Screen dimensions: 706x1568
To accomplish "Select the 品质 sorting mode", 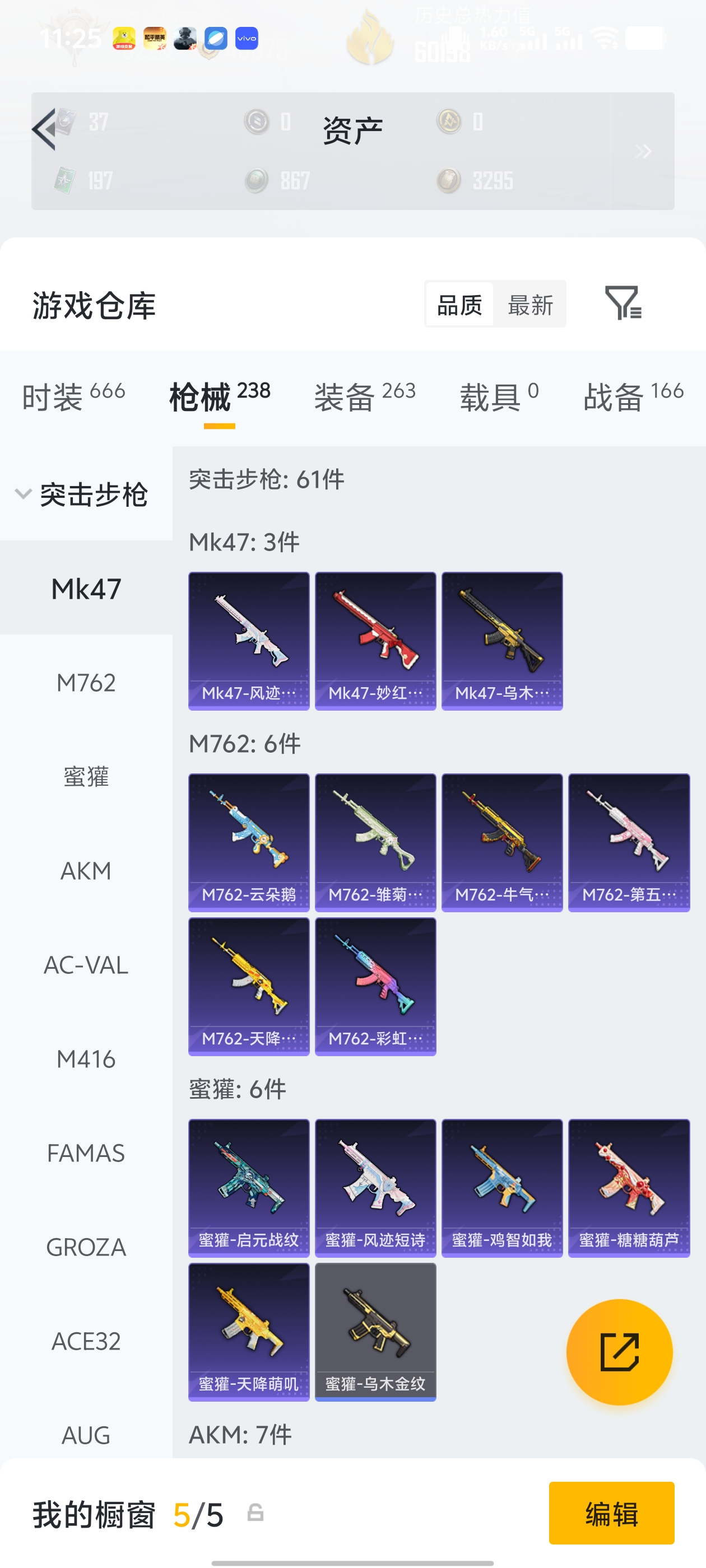I will pyautogui.click(x=461, y=304).
